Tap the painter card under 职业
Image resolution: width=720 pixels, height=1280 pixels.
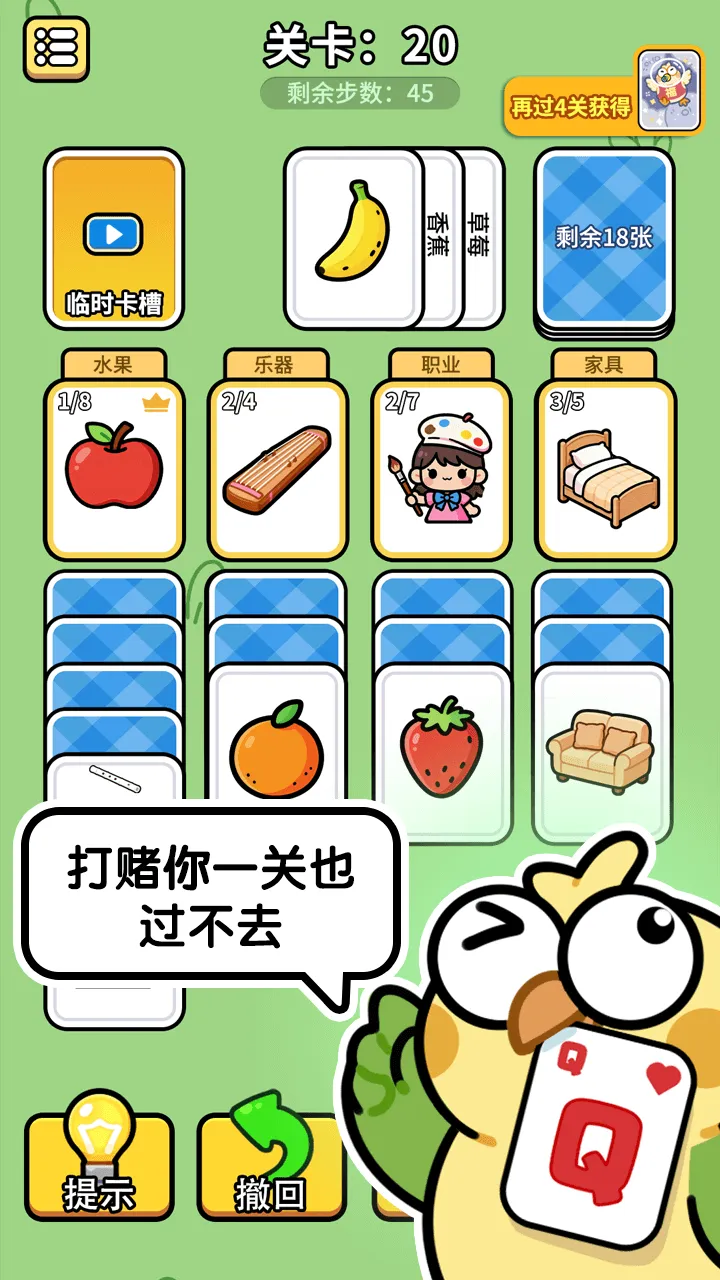[441, 468]
